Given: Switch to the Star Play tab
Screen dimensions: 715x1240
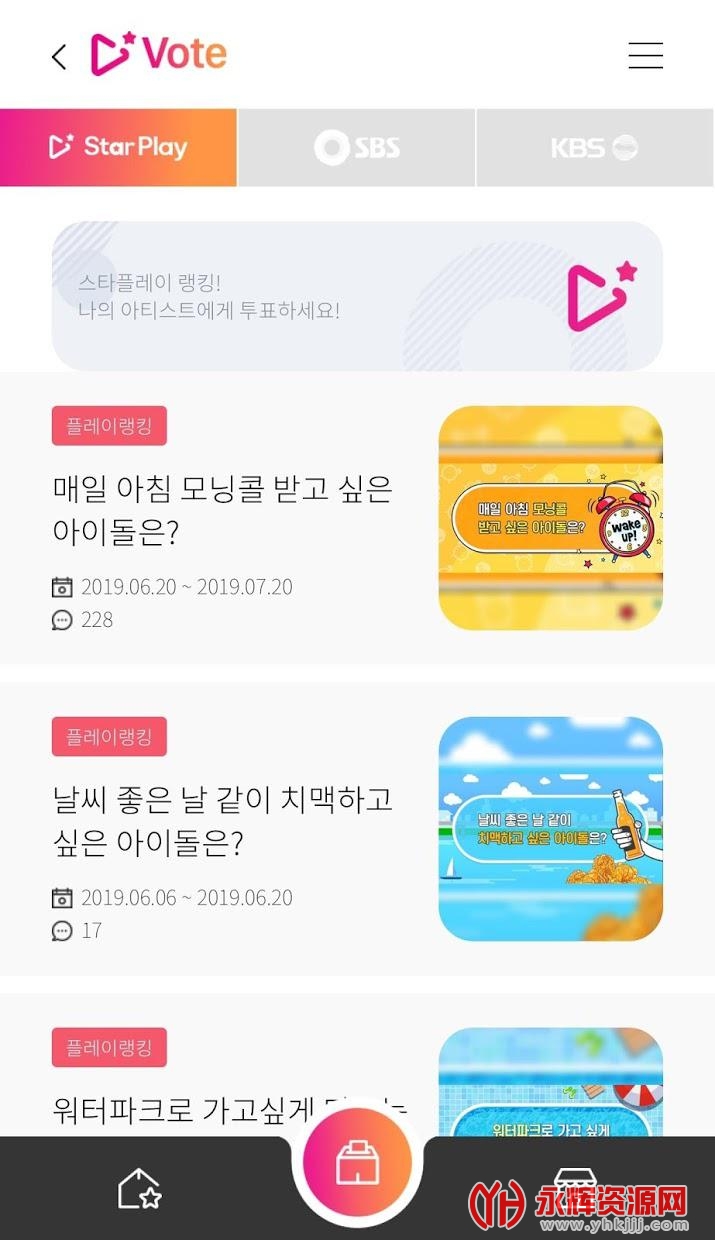Looking at the screenshot, I should (118, 147).
